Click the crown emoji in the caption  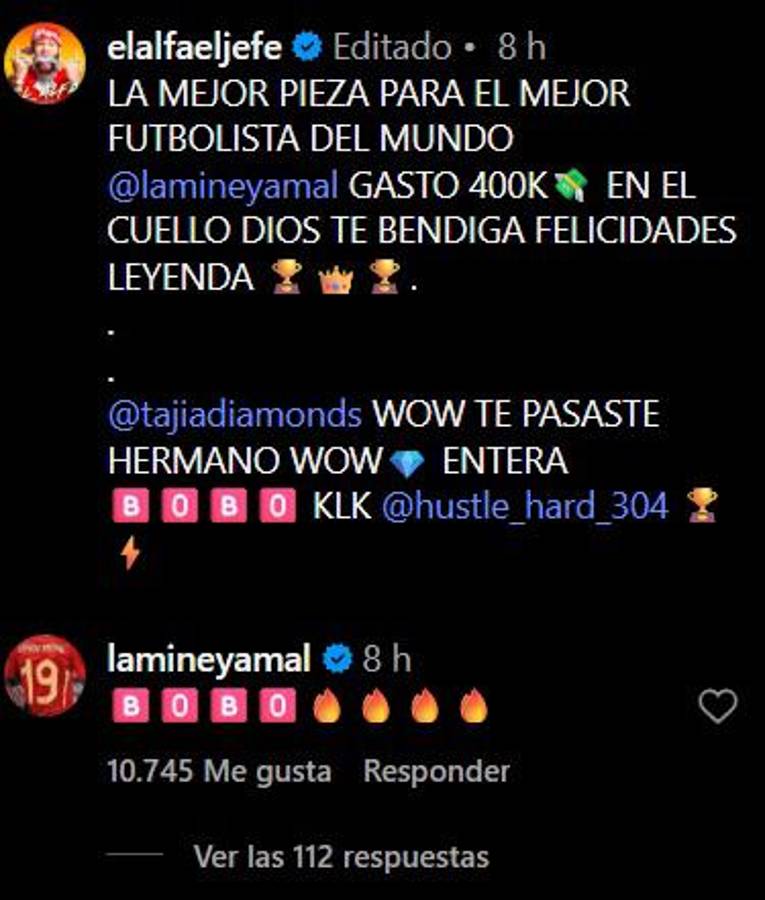click(336, 278)
